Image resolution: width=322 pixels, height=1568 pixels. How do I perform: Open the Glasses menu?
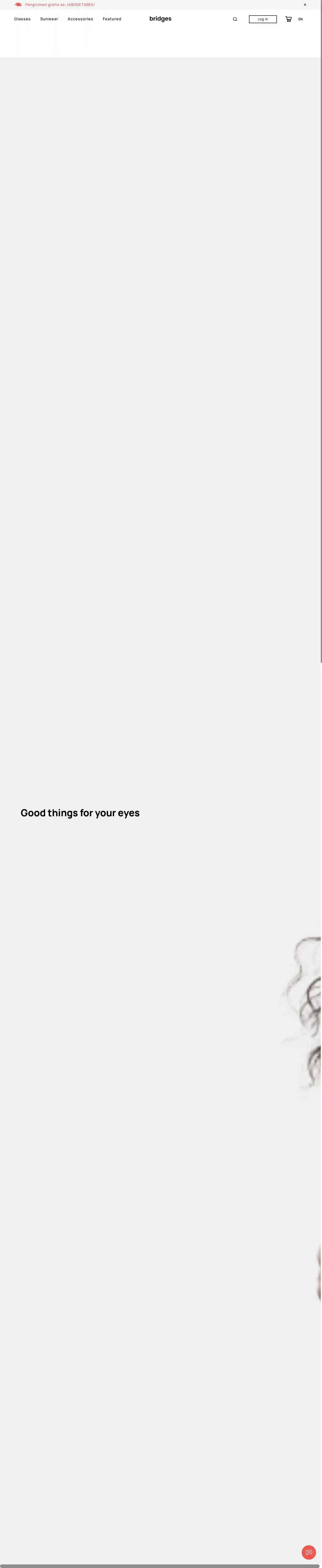[x=22, y=19]
